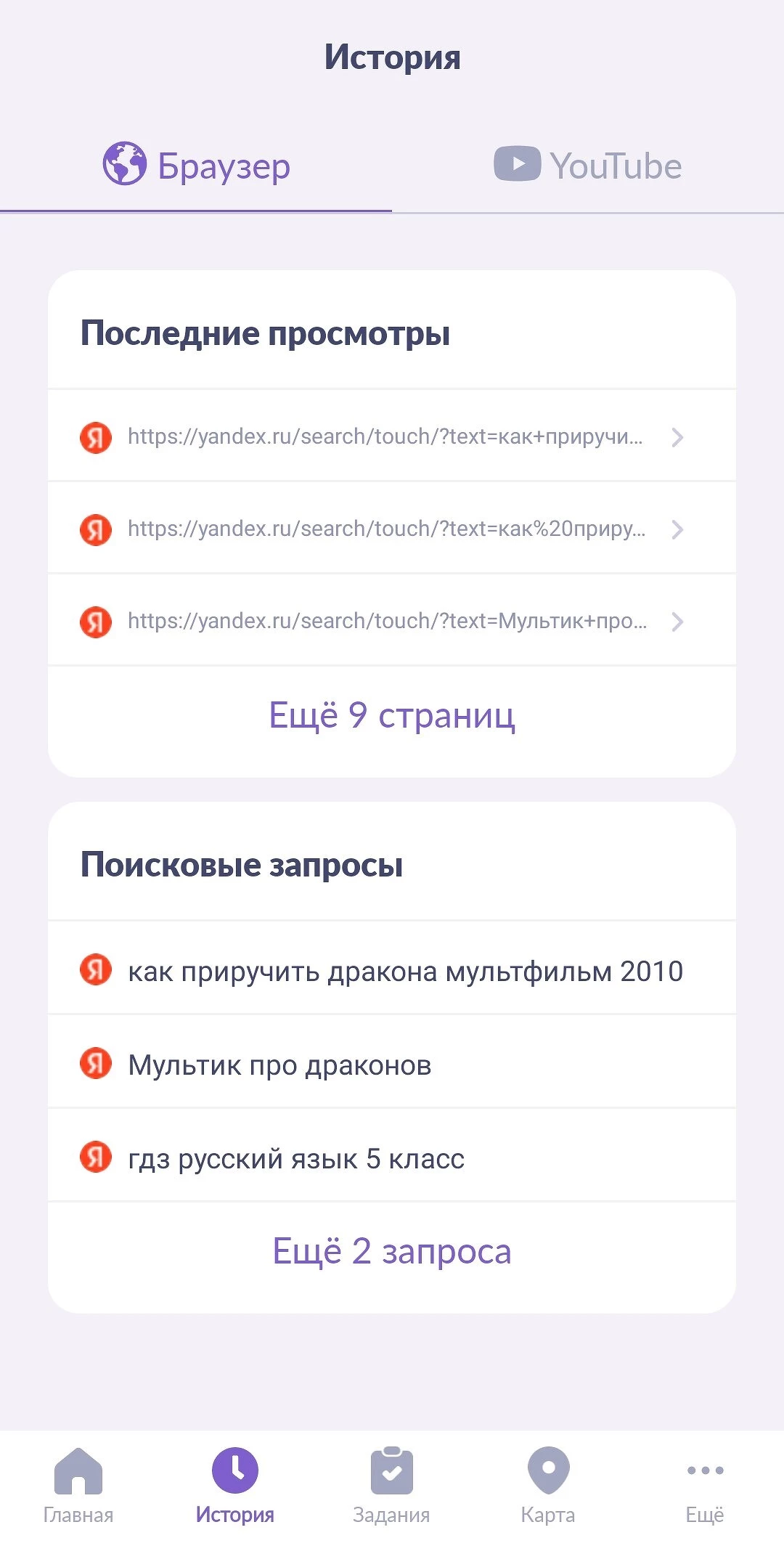
Task: Open the visited page with text=Мультик+про
Action: (385, 621)
